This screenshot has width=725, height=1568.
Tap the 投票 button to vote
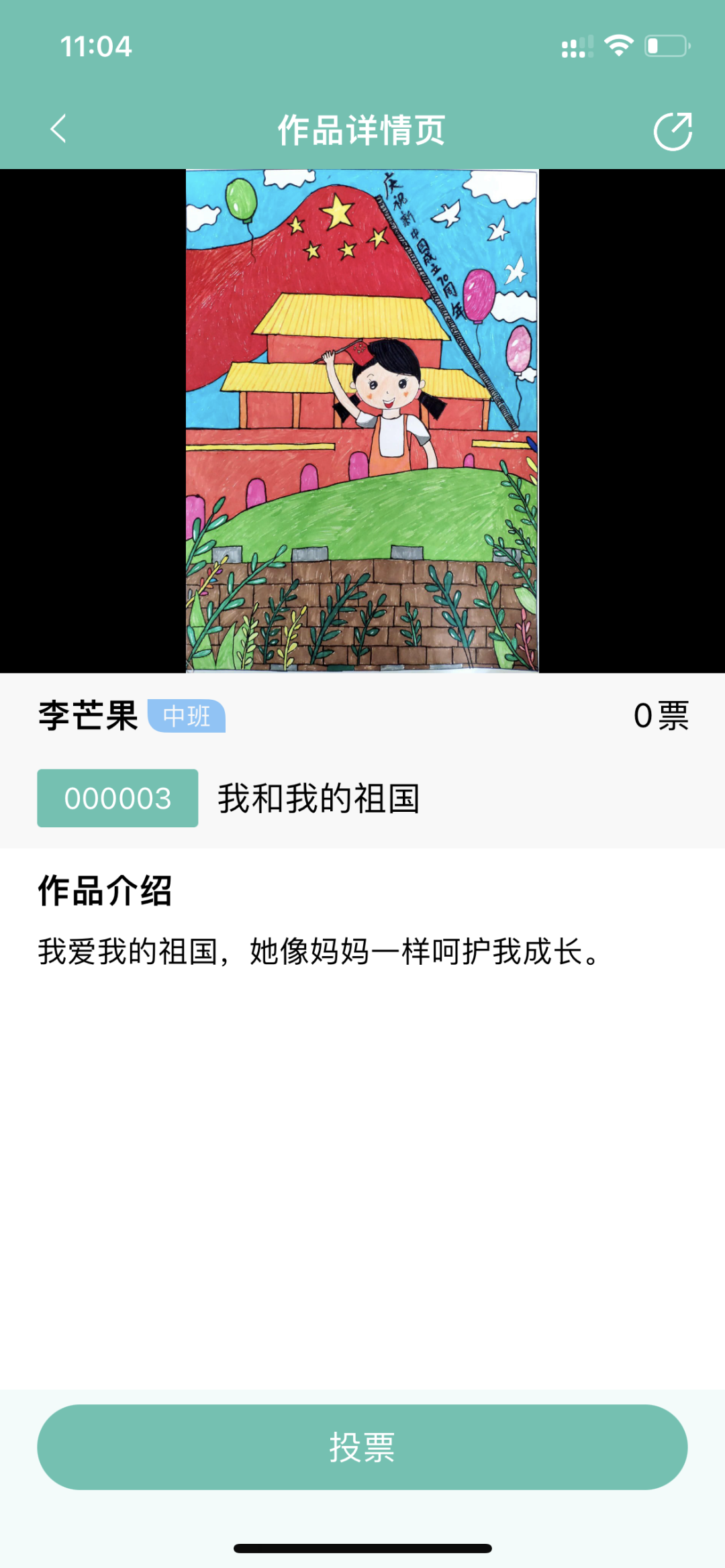(x=362, y=1447)
